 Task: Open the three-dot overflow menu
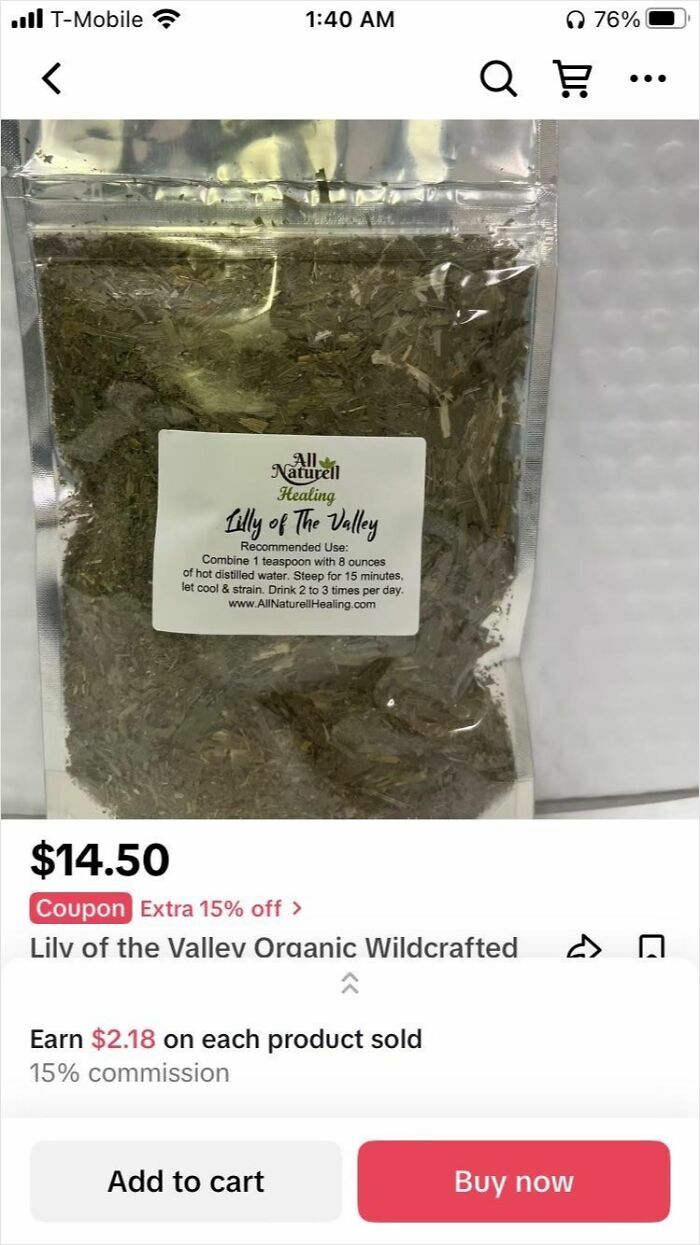point(647,78)
